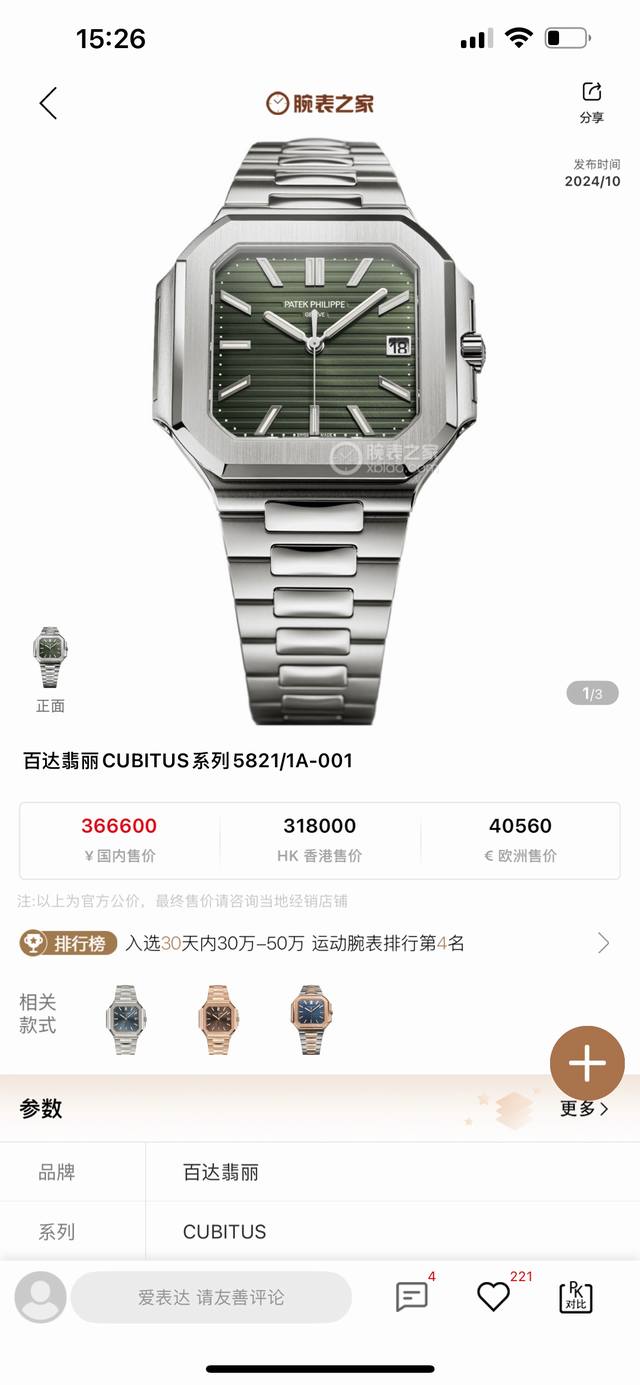Open the PK 对比 compare tool

coord(575,1297)
